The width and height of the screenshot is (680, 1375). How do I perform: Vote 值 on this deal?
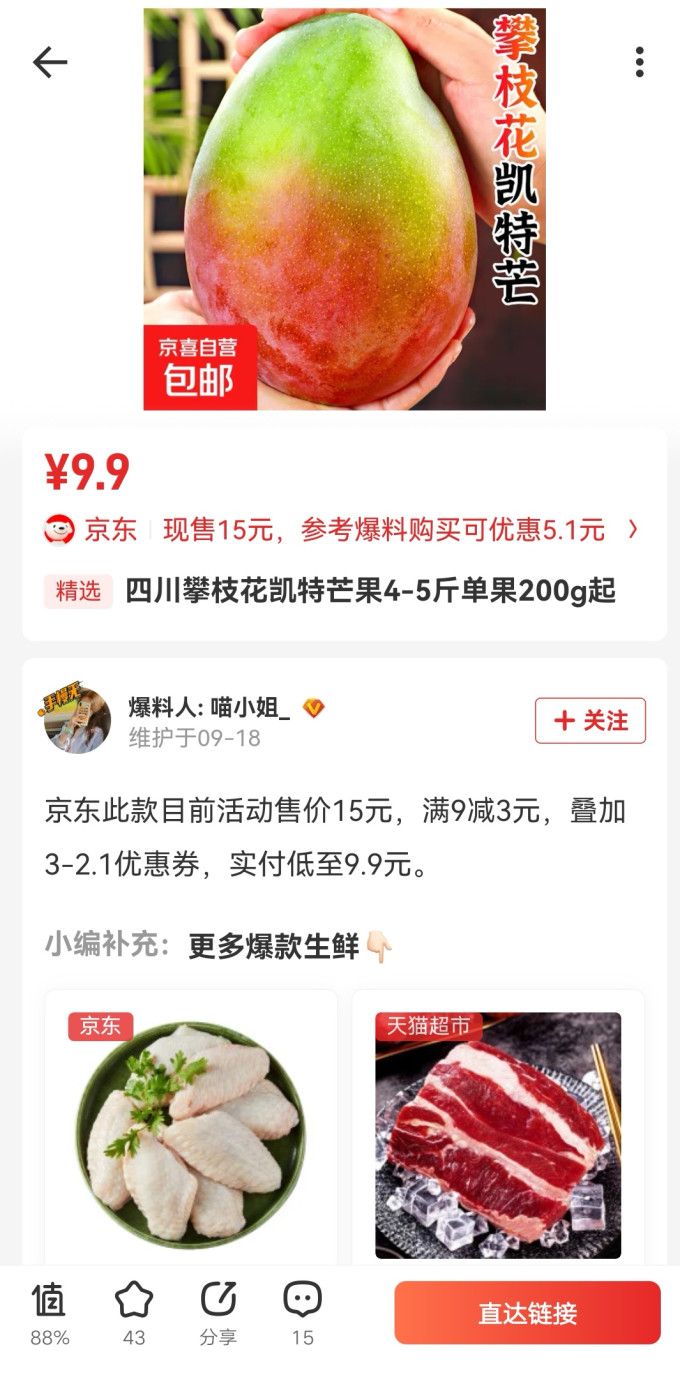click(49, 1314)
